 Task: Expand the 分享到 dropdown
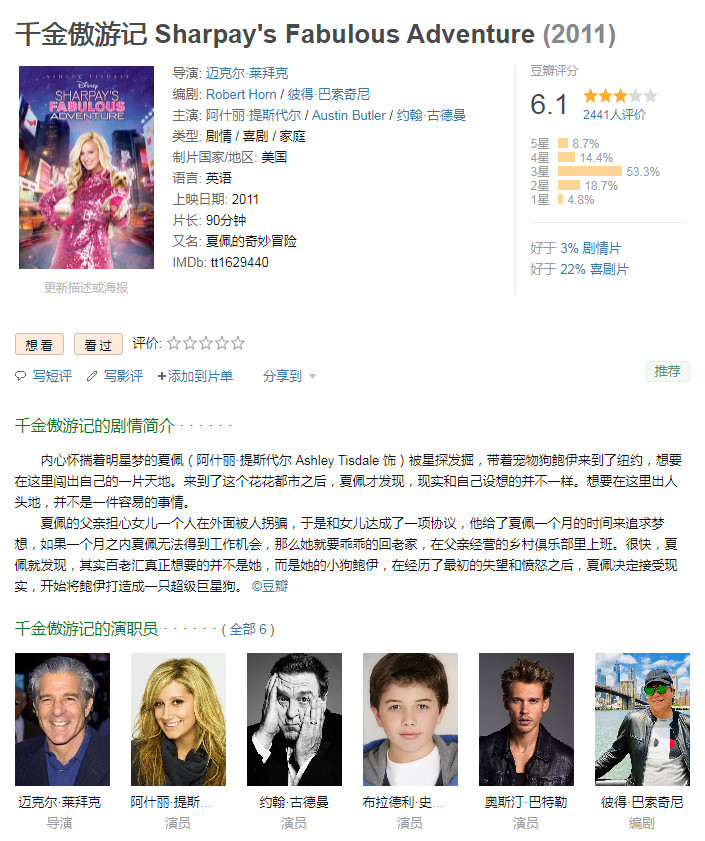point(289,376)
